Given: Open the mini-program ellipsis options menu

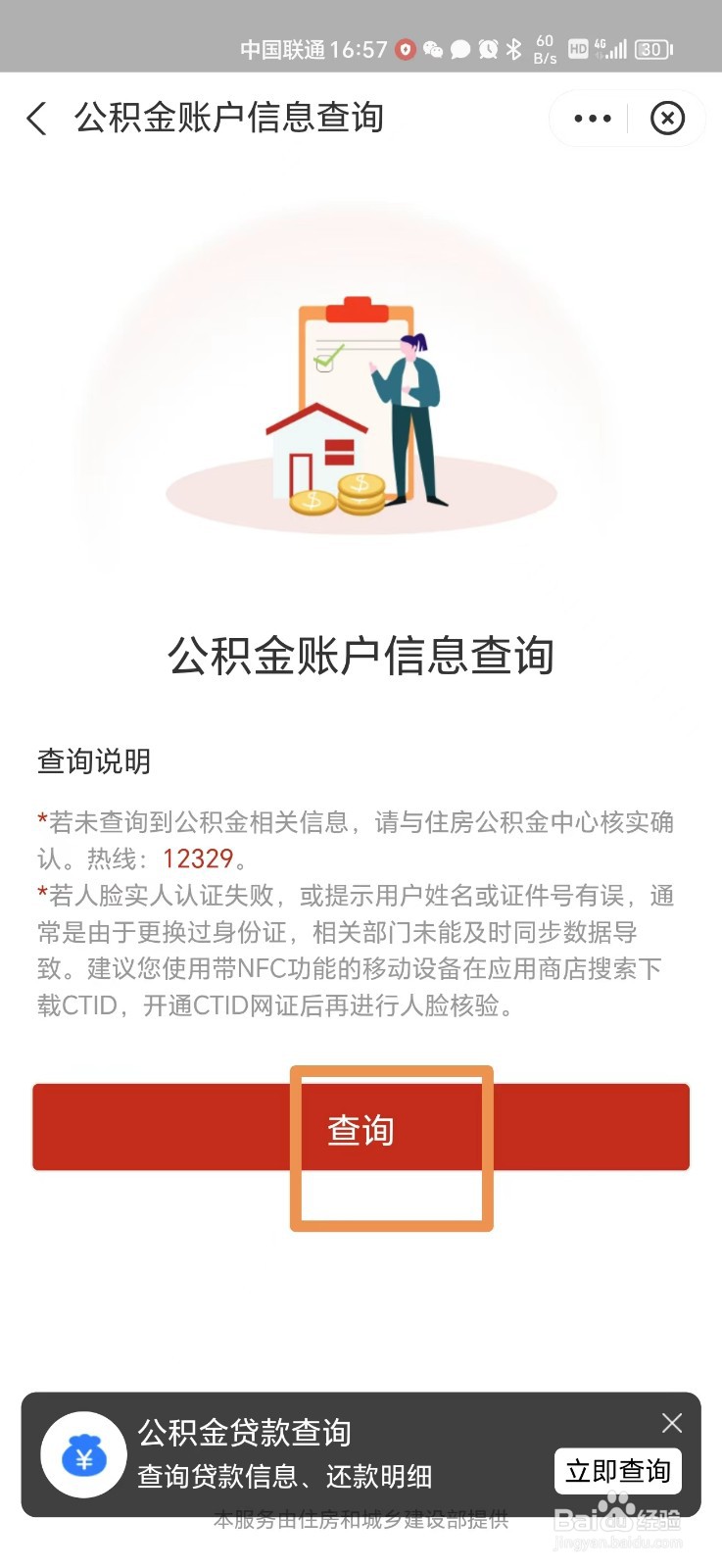Looking at the screenshot, I should 591,118.
